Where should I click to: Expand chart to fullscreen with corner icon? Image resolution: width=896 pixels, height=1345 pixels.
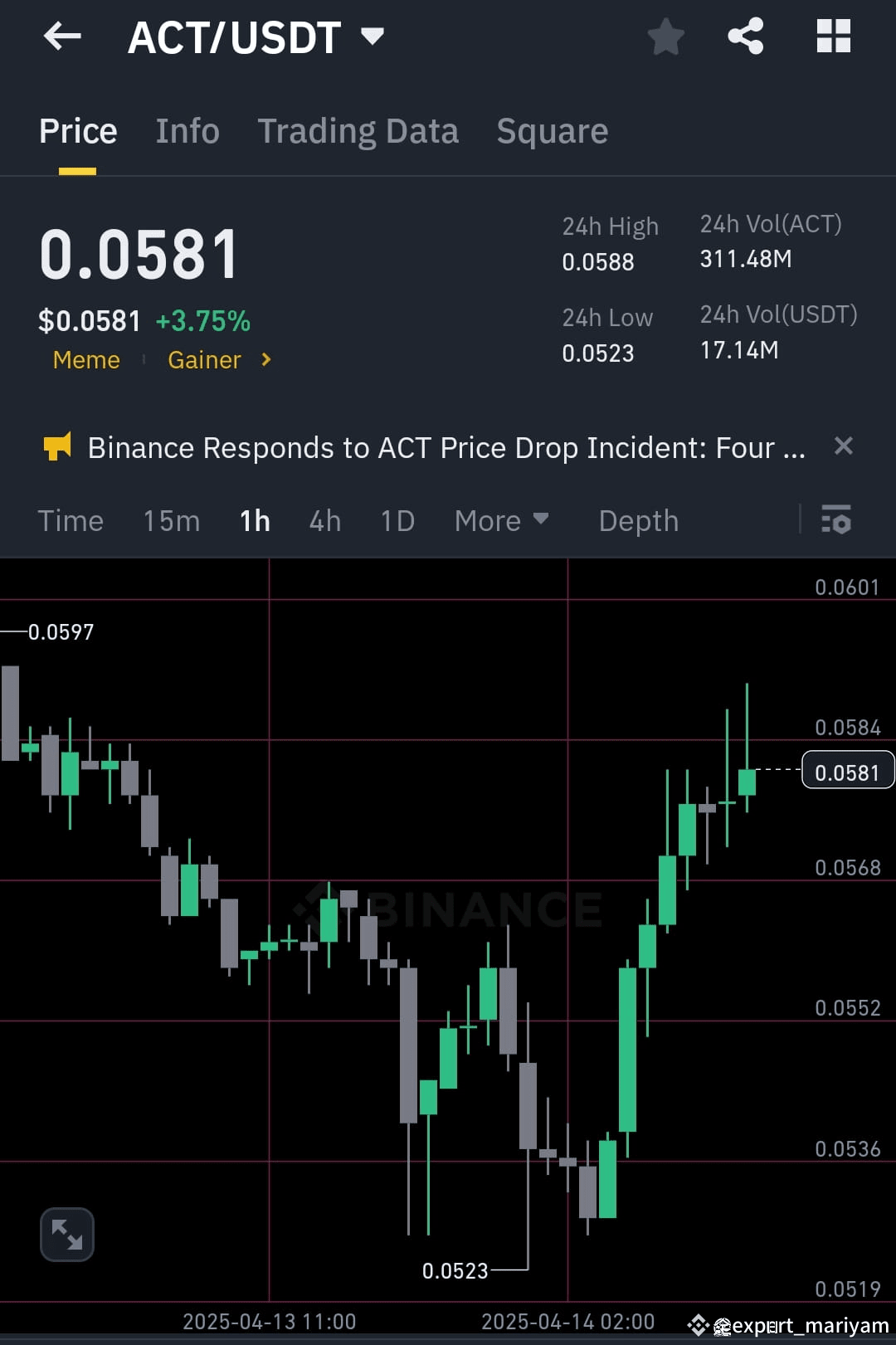pos(67,1234)
